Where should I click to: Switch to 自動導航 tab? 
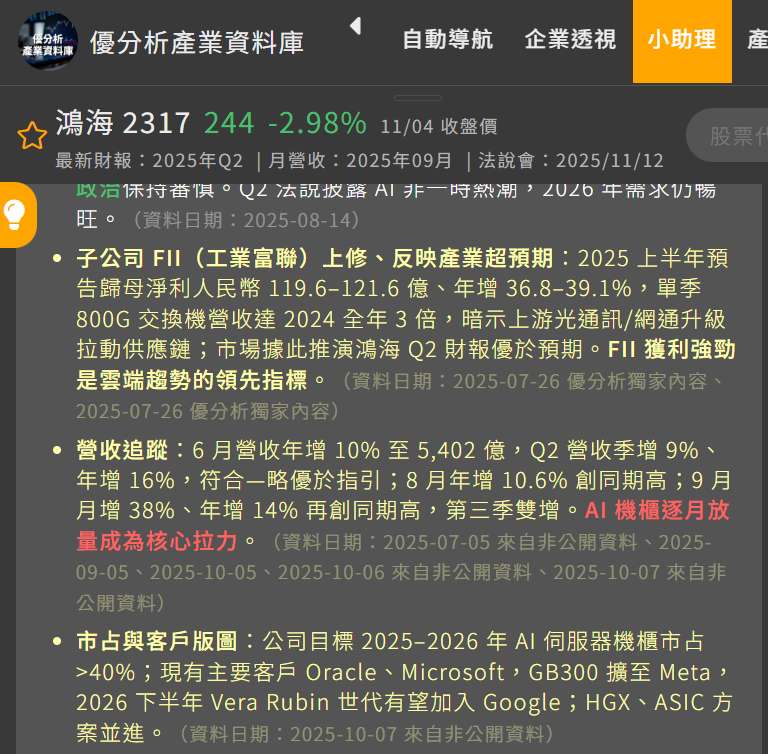point(447,40)
